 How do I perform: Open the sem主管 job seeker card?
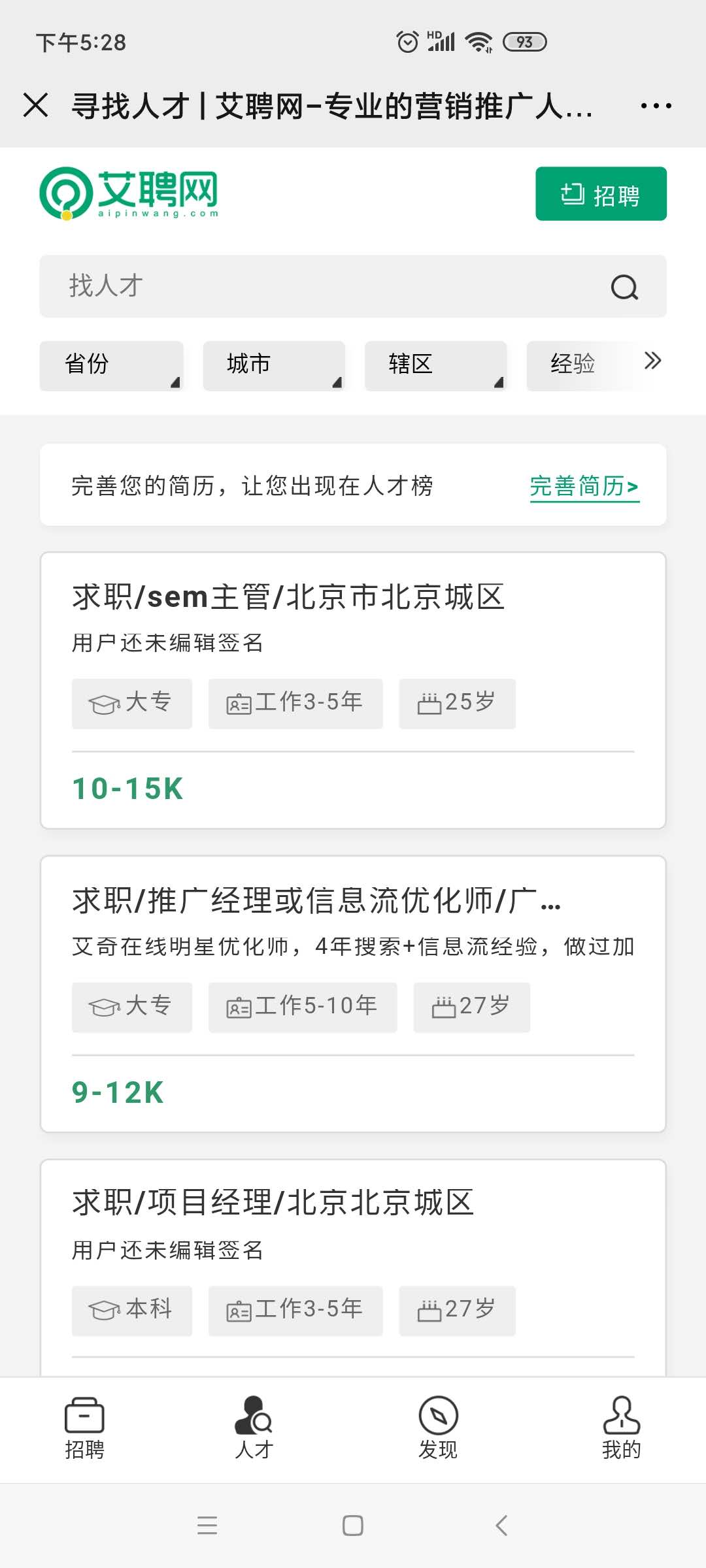pos(353,691)
